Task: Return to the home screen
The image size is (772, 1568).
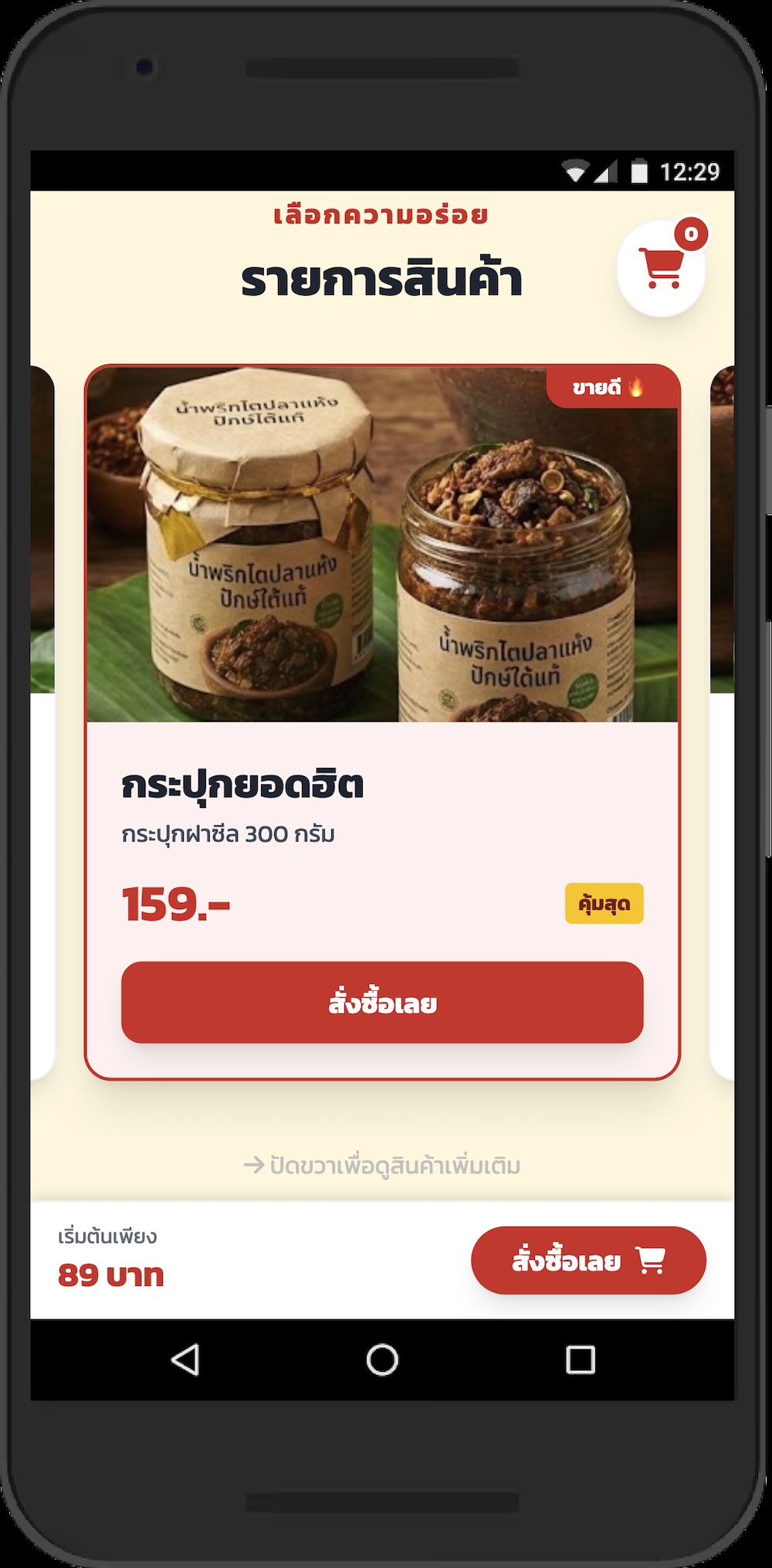Action: point(382,1359)
